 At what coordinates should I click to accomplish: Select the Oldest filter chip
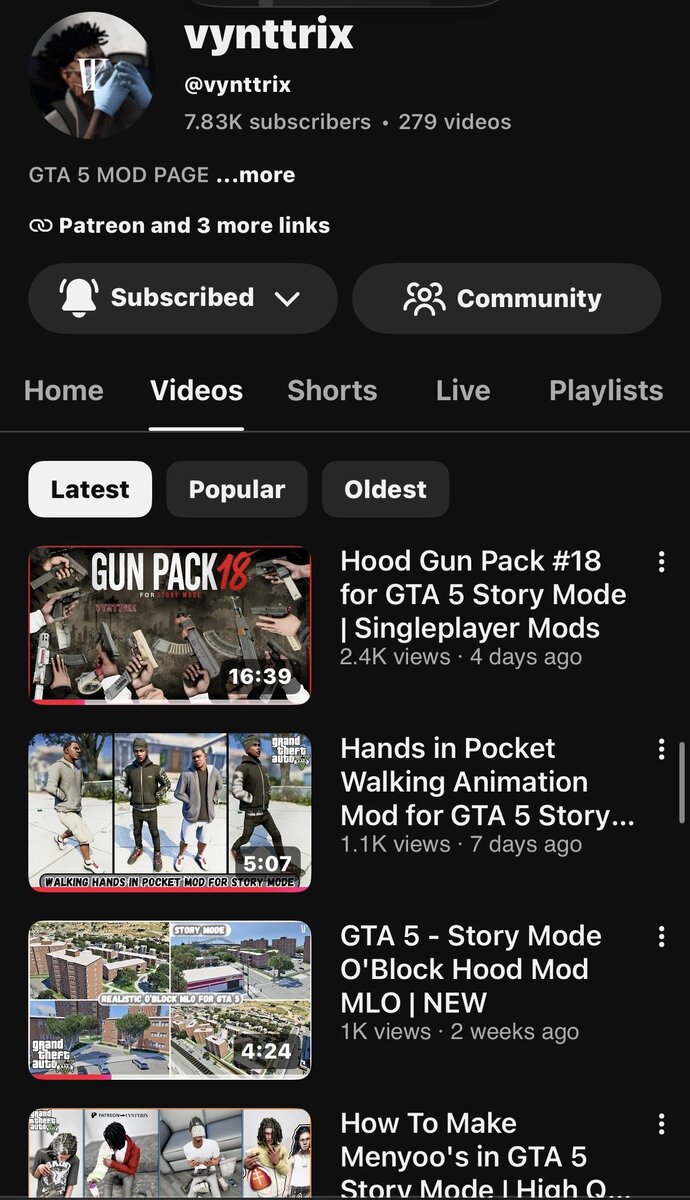click(x=385, y=489)
